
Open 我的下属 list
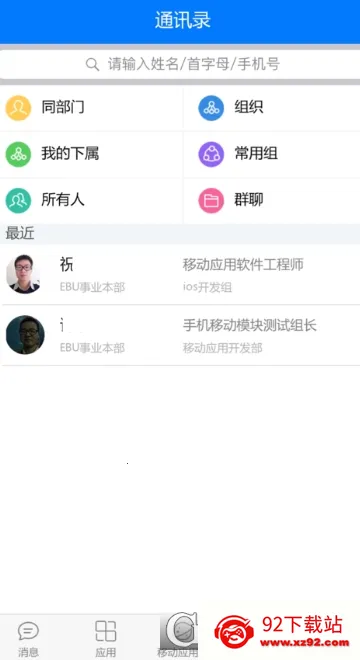91,154
